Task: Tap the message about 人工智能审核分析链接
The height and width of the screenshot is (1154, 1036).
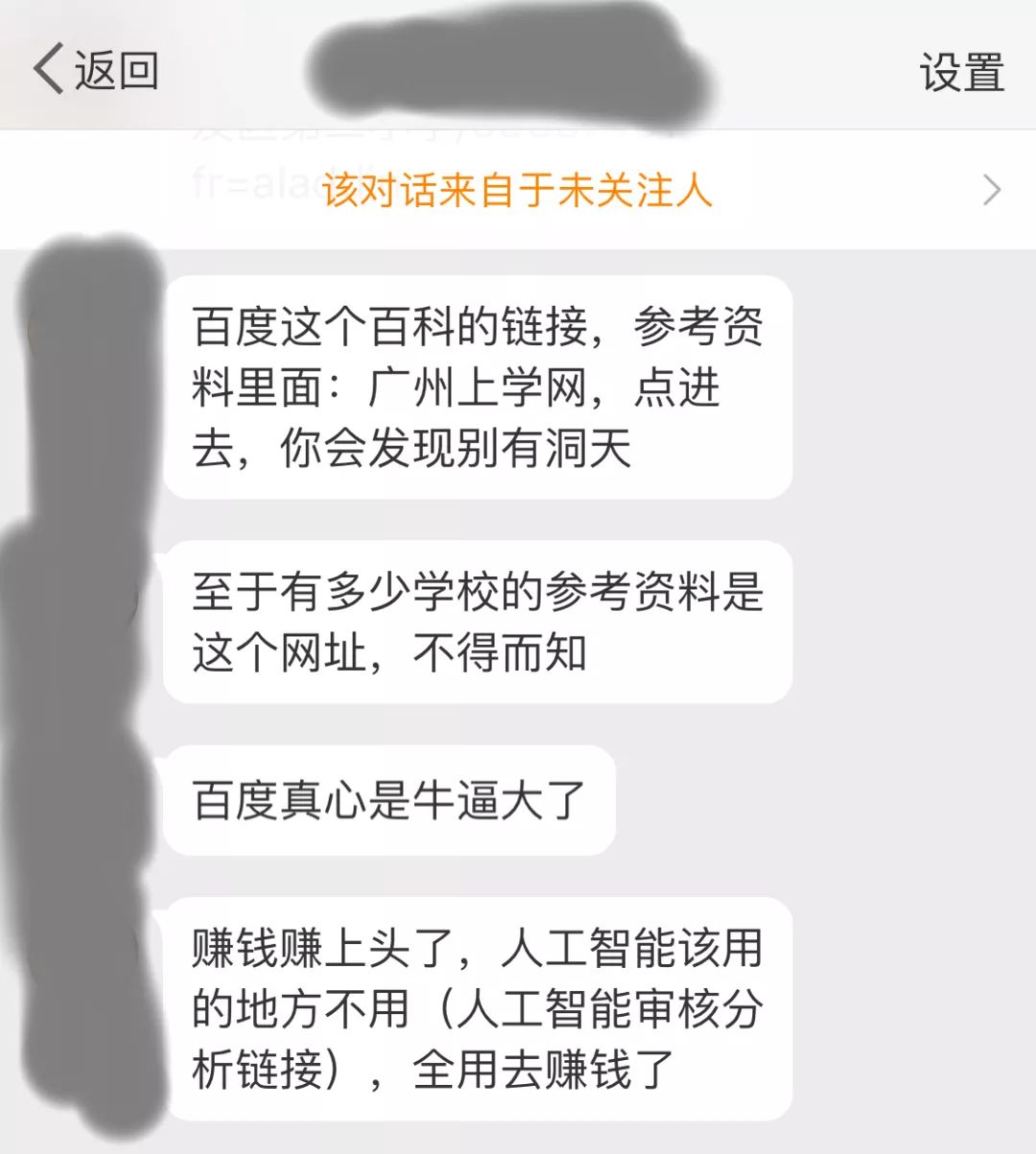Action: pyautogui.click(x=480, y=1005)
